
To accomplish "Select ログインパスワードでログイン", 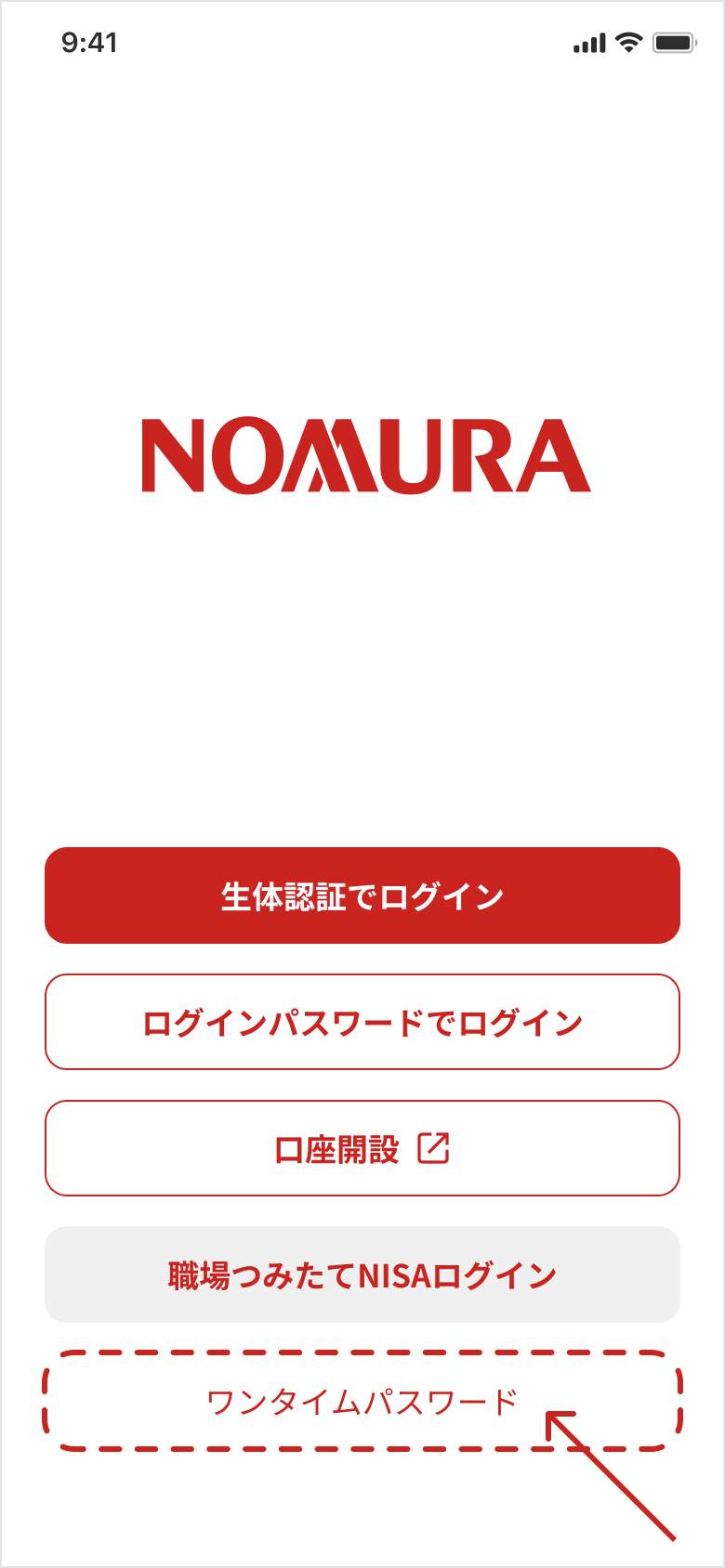I will tap(362, 1022).
